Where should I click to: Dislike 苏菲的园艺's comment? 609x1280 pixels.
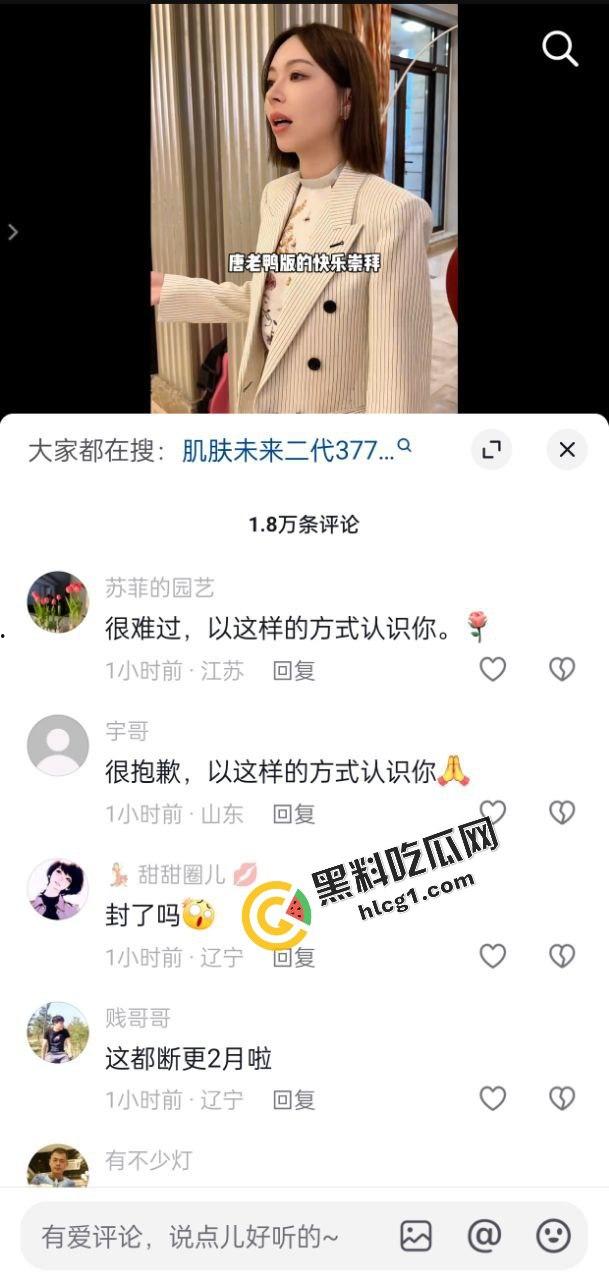pos(562,669)
